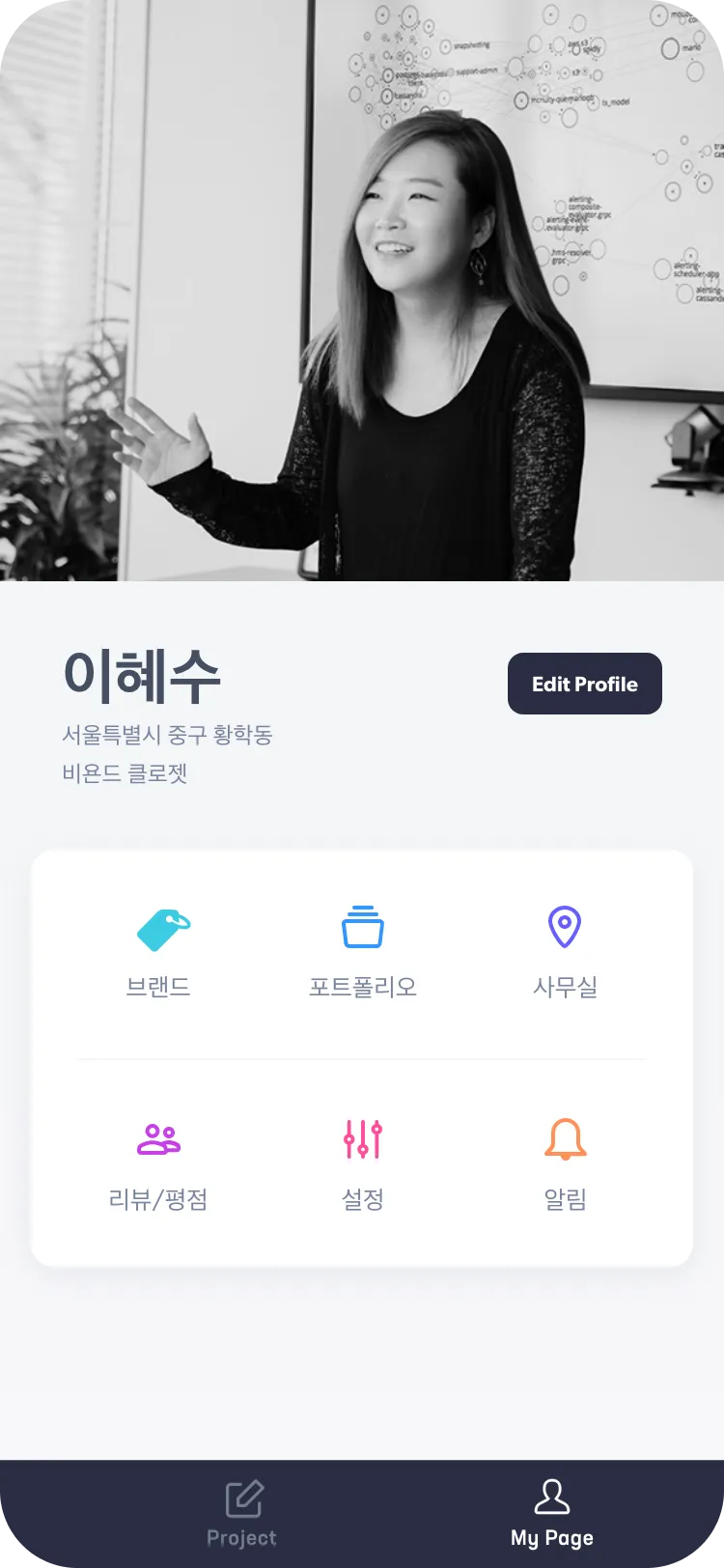Go to 사무실 location
724x1568 pixels.
point(565,951)
